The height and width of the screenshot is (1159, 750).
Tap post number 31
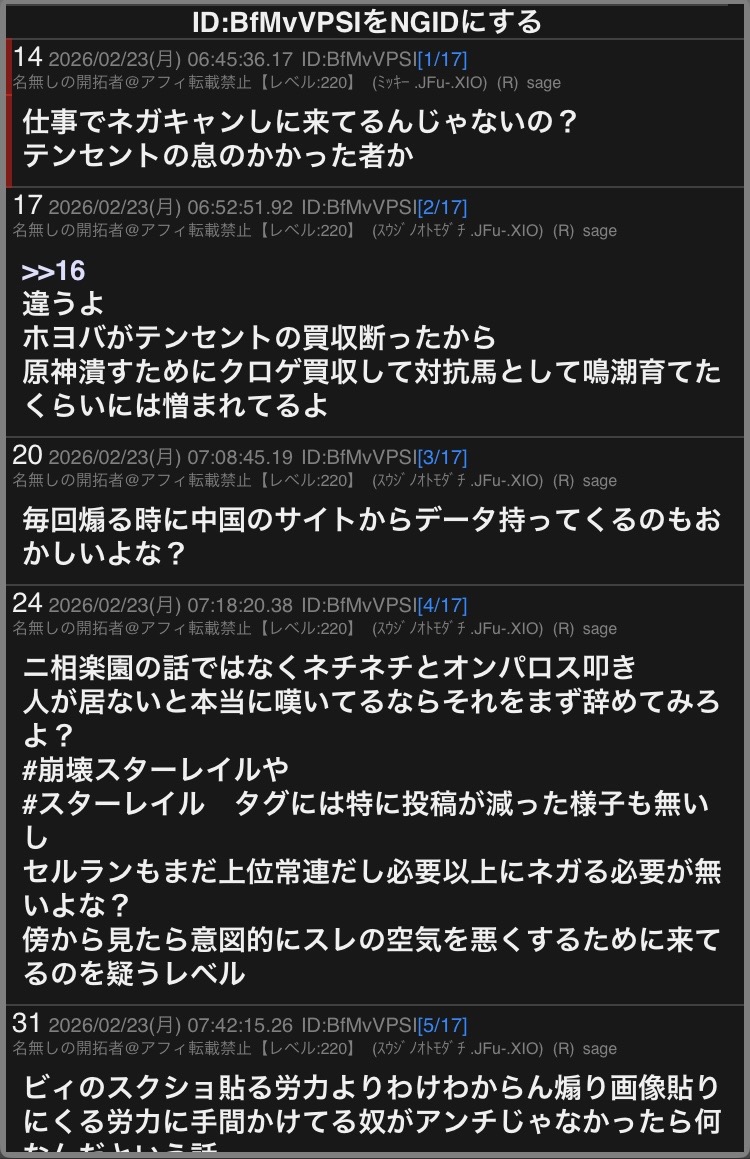[27, 1023]
